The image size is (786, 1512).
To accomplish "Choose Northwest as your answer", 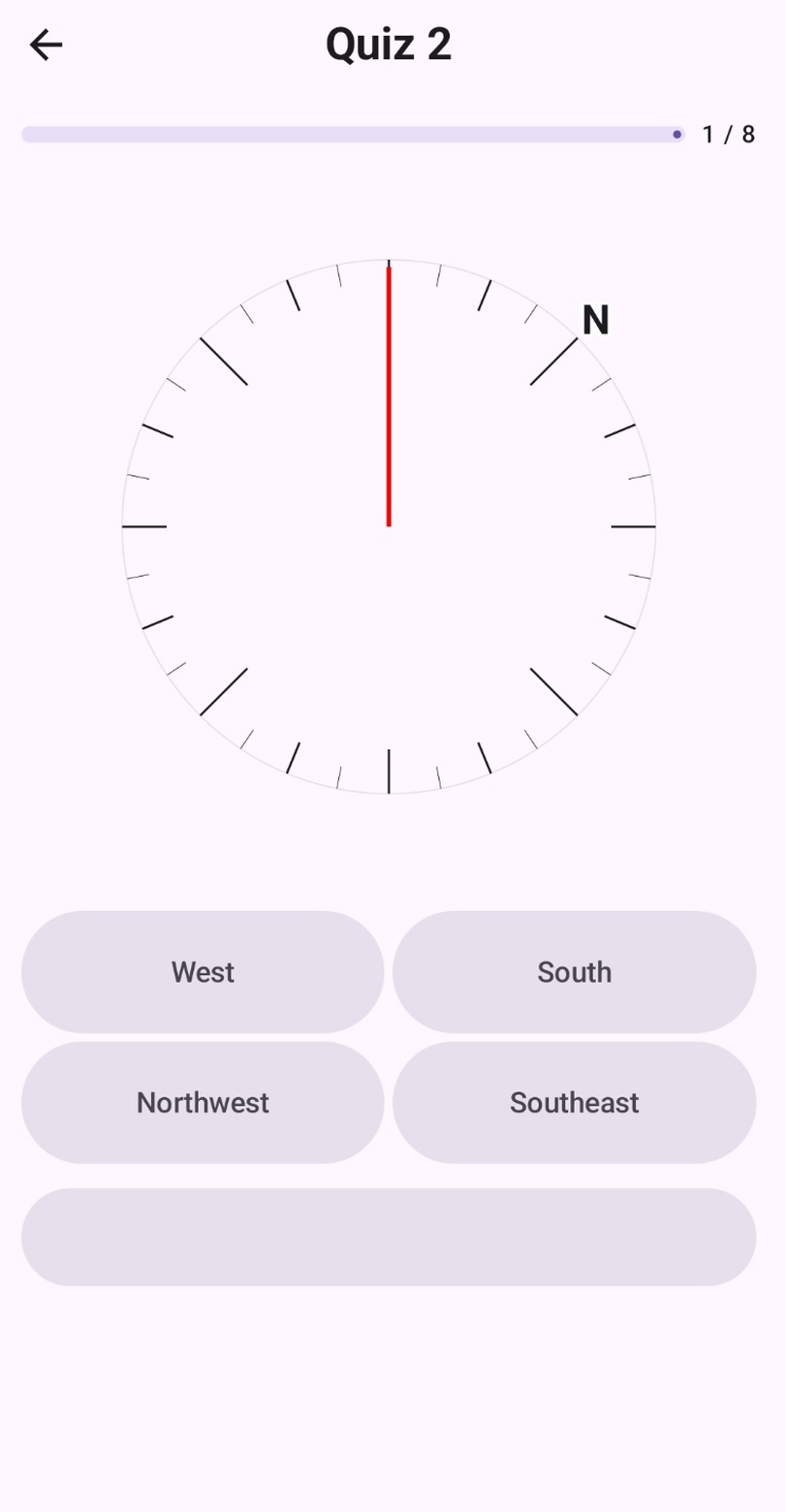I will click(202, 1103).
